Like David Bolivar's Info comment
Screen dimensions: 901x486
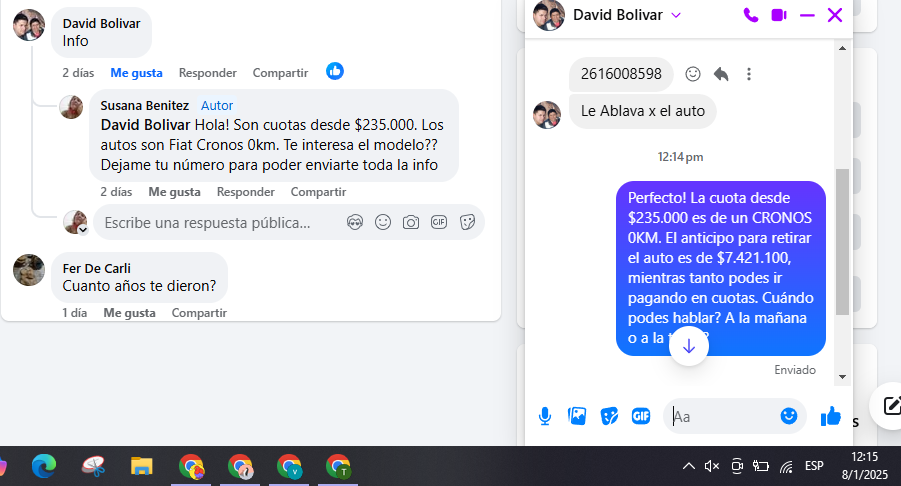[x=136, y=73]
